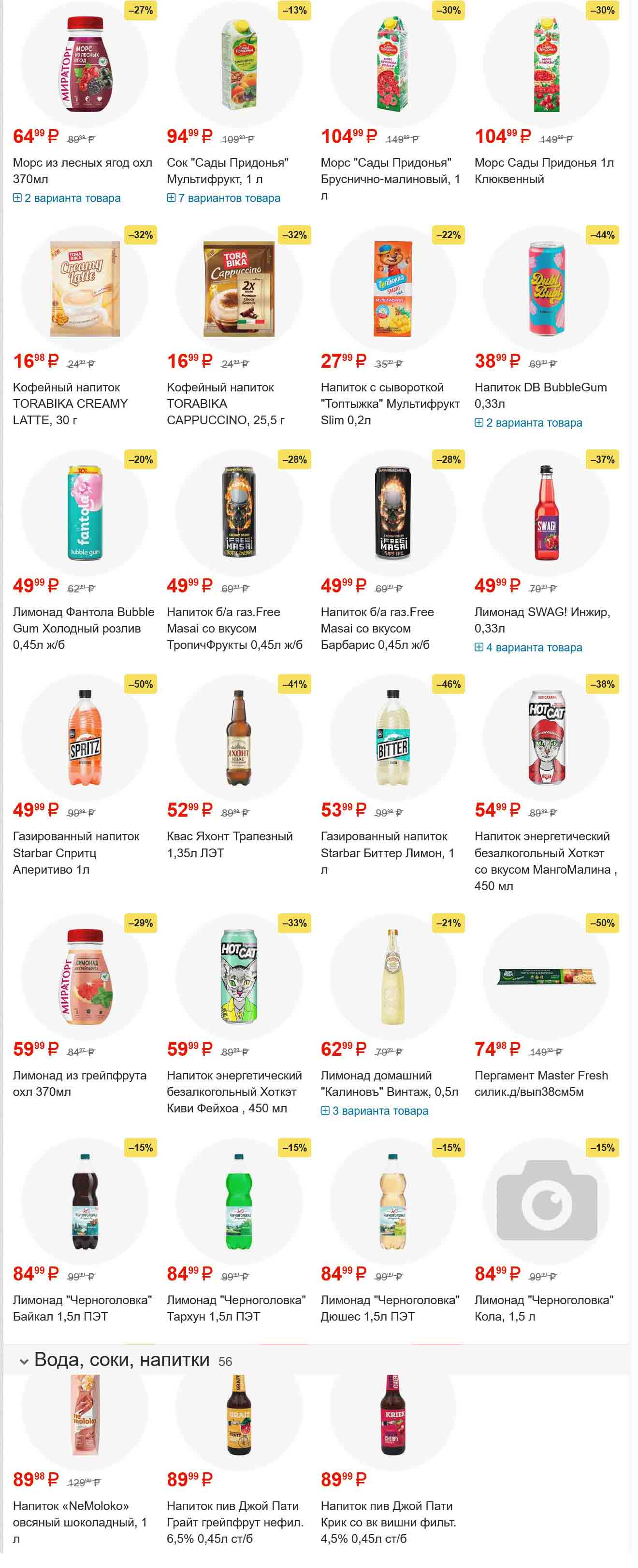Open Лимонад из грейпфрута 370мл product

tap(79, 1083)
